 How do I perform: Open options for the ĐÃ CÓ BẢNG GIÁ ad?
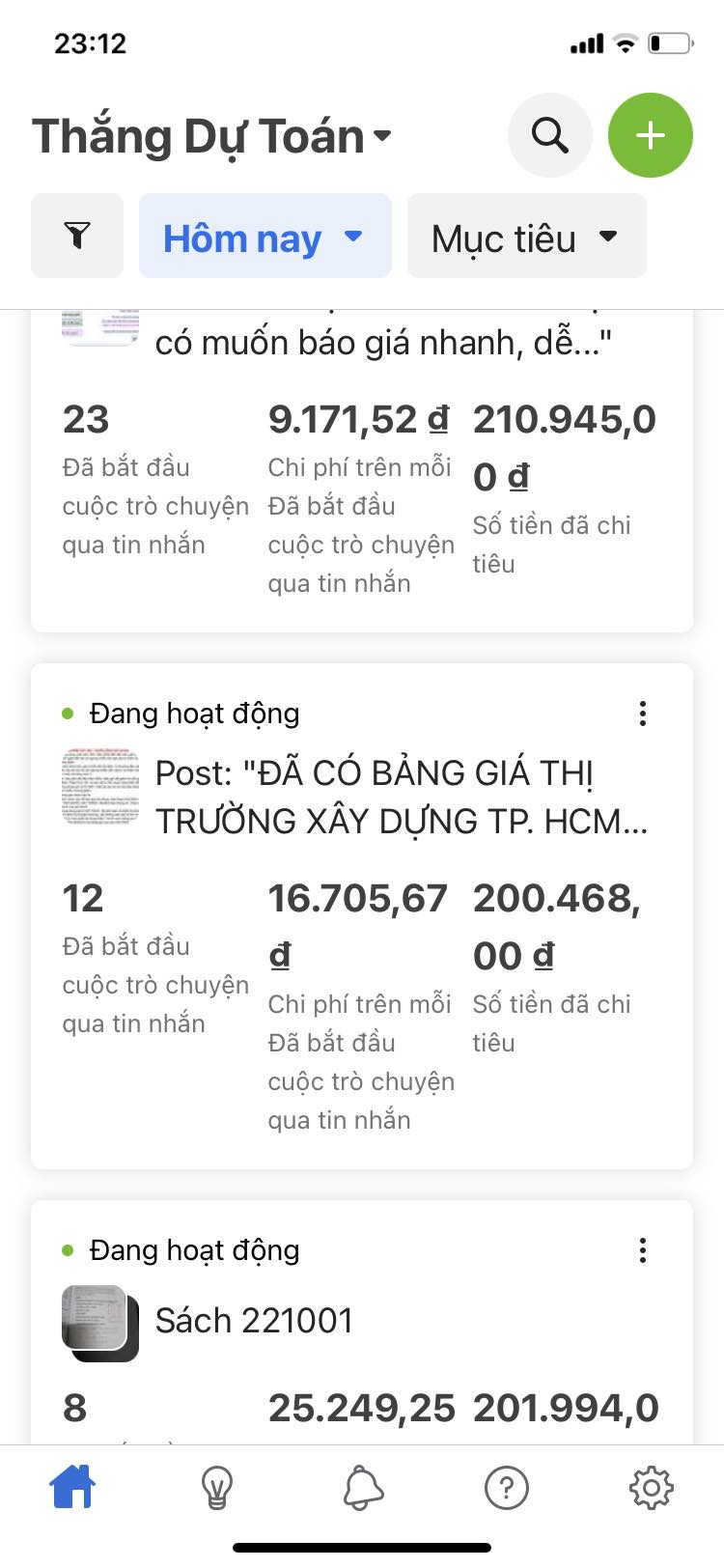click(643, 714)
